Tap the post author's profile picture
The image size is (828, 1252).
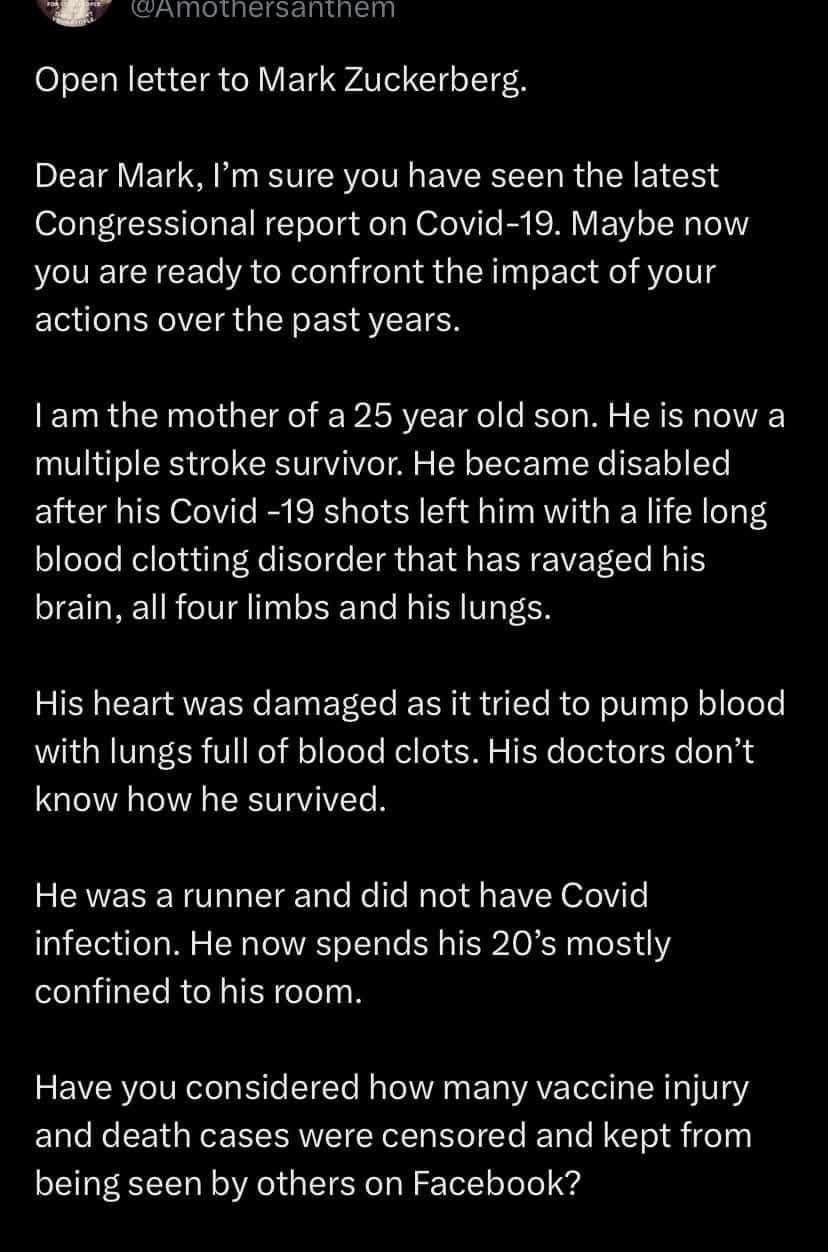point(76,10)
